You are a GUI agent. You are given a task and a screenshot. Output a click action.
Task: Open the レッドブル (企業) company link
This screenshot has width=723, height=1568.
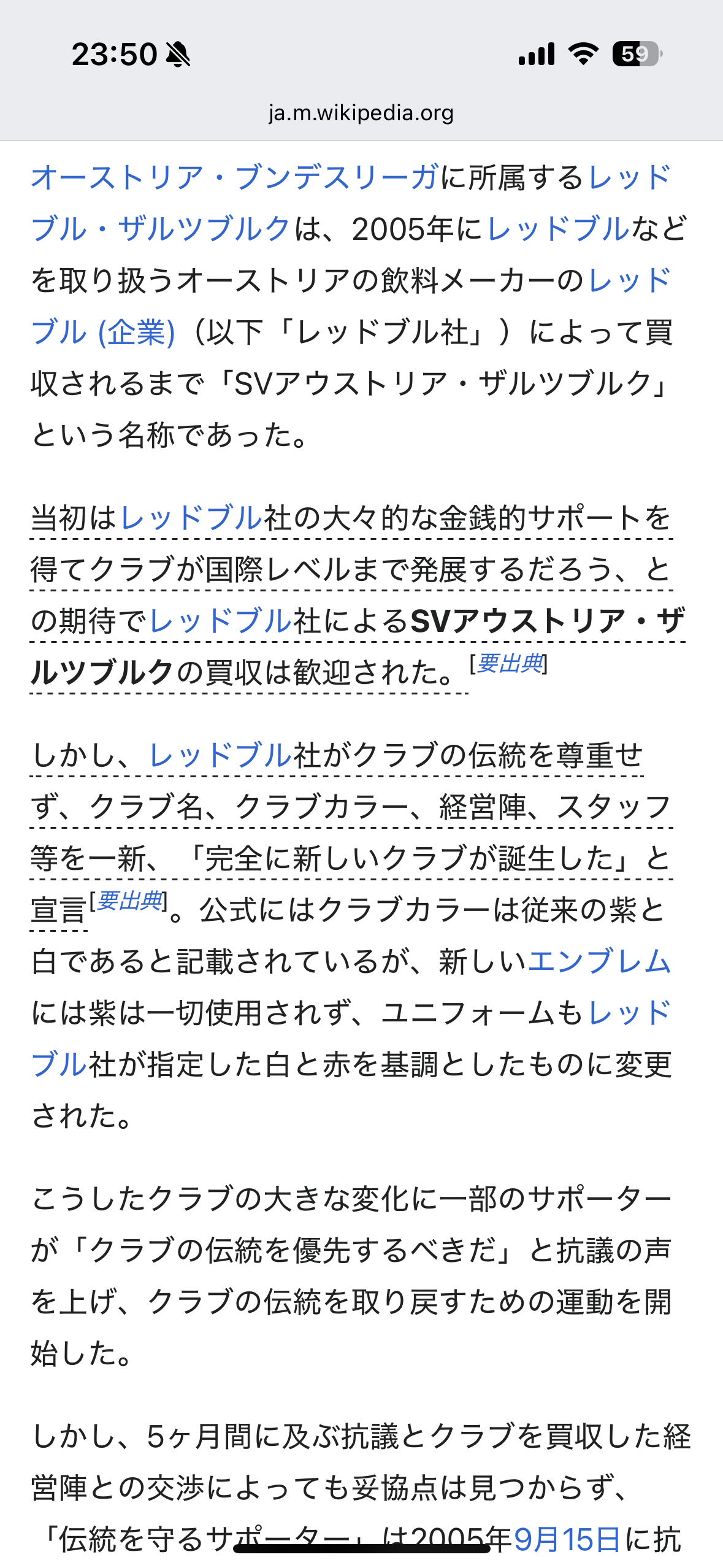click(103, 332)
